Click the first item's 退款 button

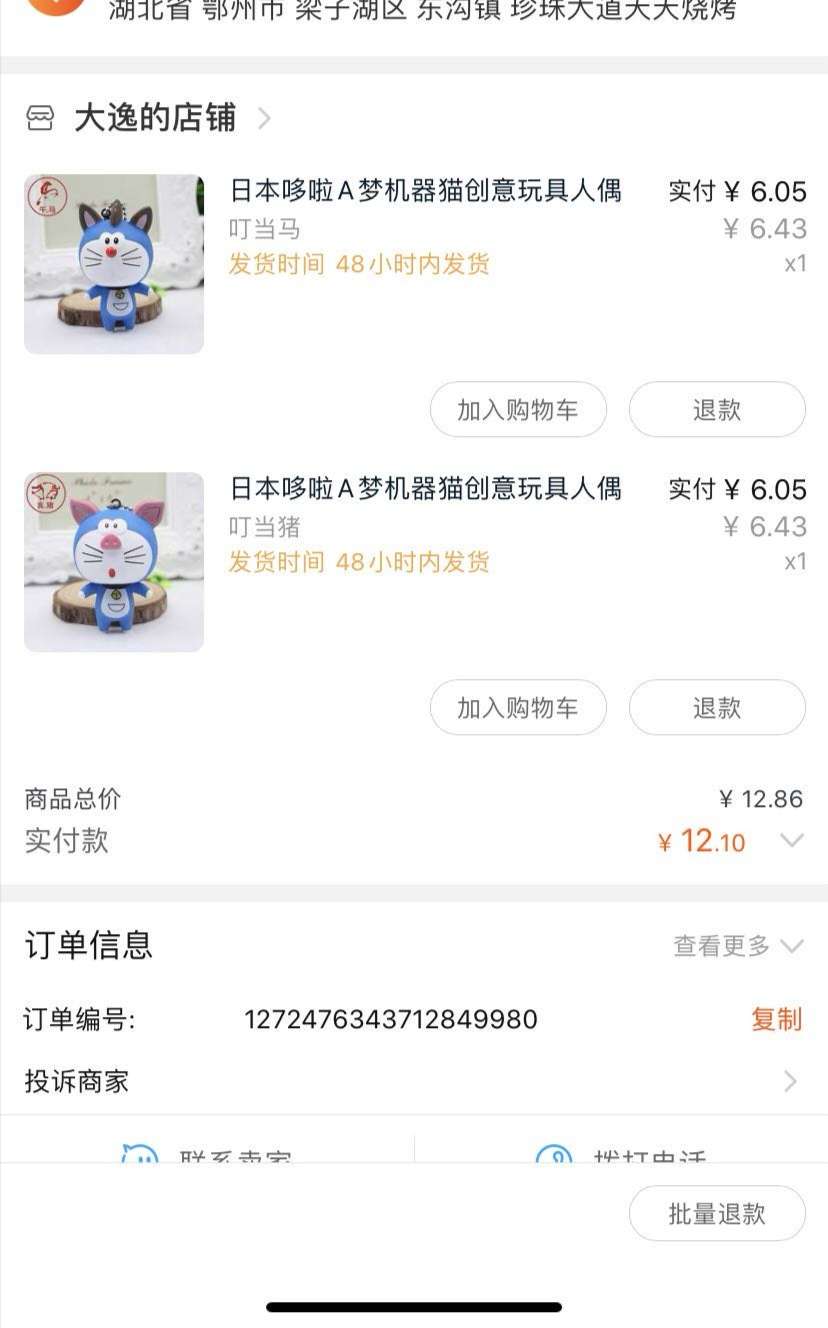716,409
